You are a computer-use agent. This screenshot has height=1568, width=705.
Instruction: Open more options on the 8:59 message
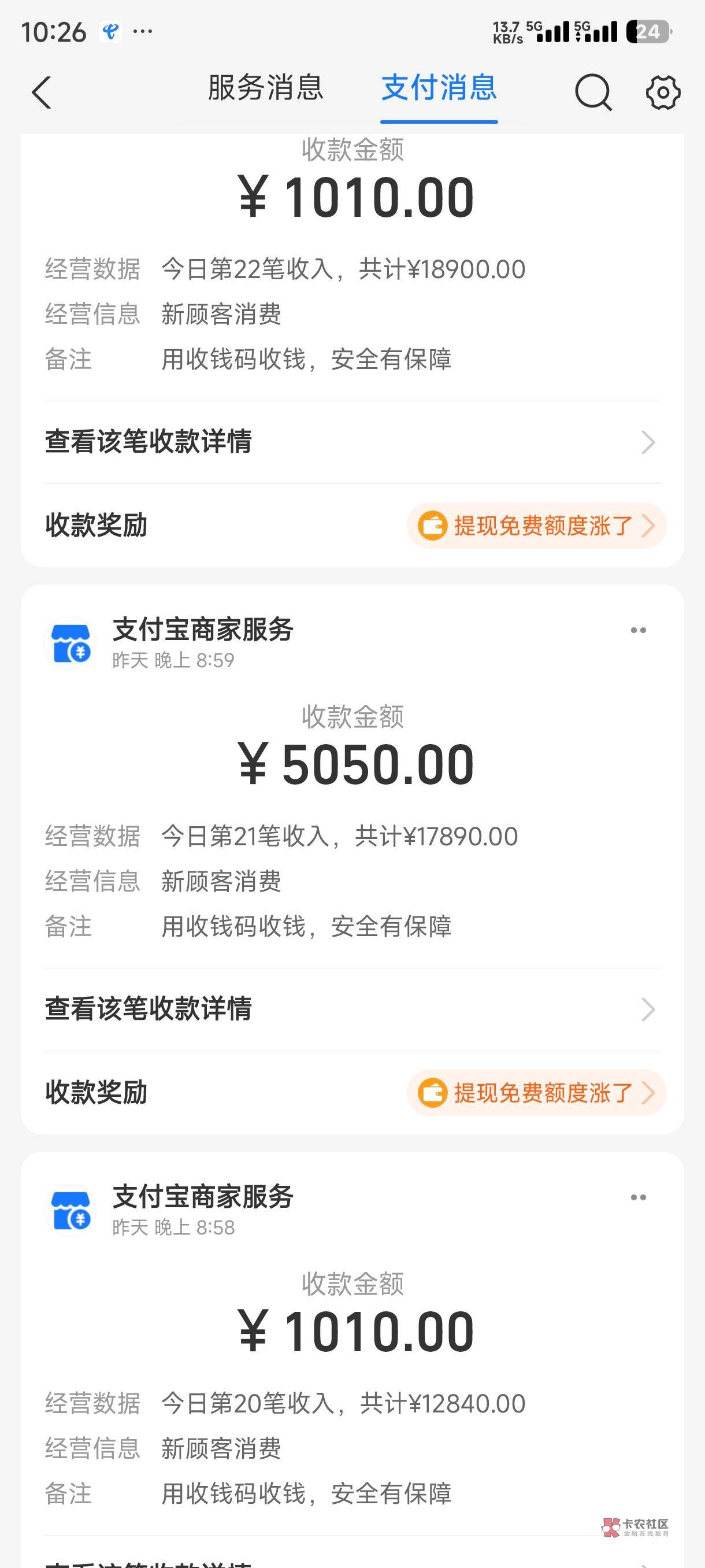tap(638, 630)
